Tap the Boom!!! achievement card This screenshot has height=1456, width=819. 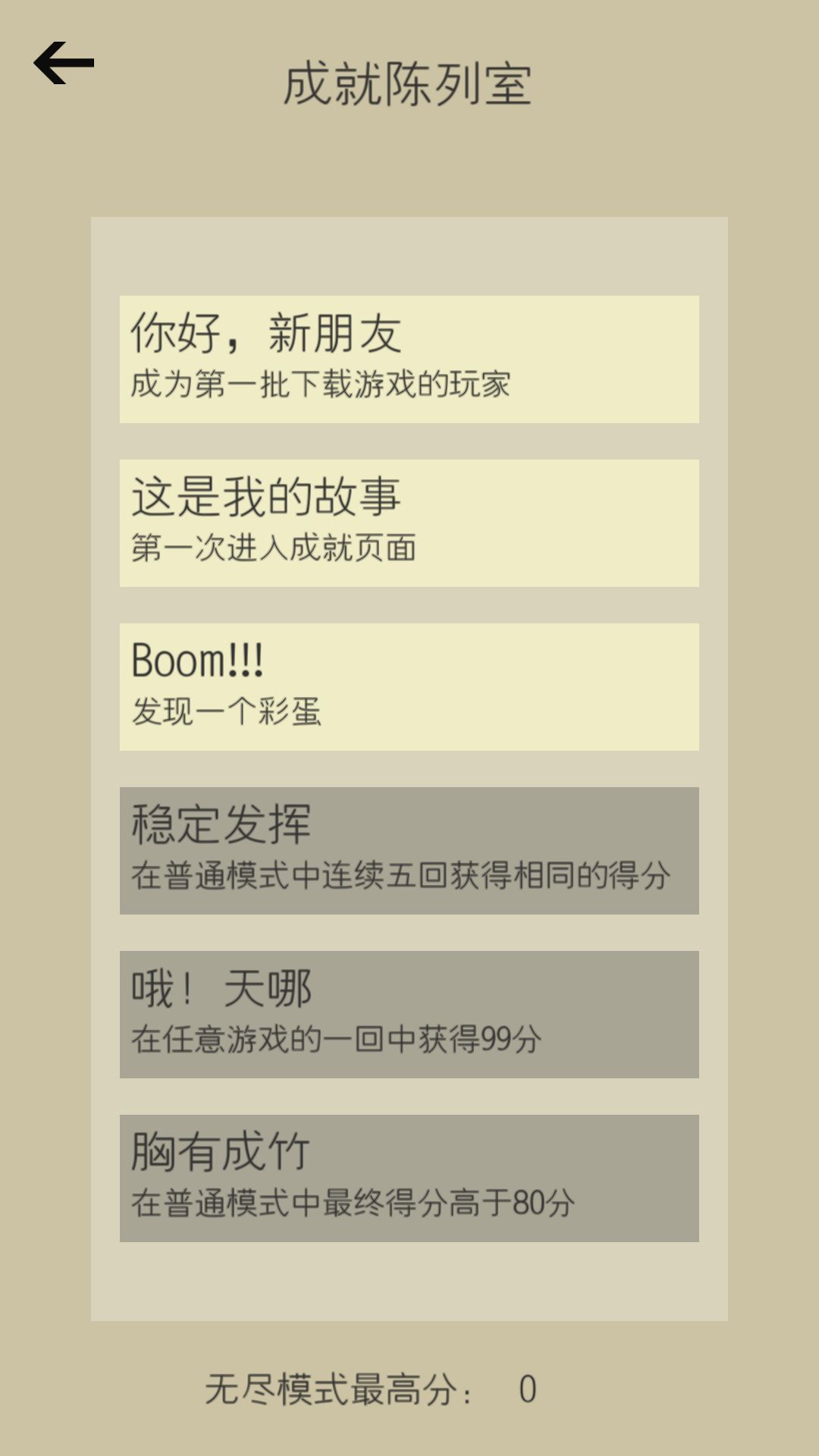[409, 687]
